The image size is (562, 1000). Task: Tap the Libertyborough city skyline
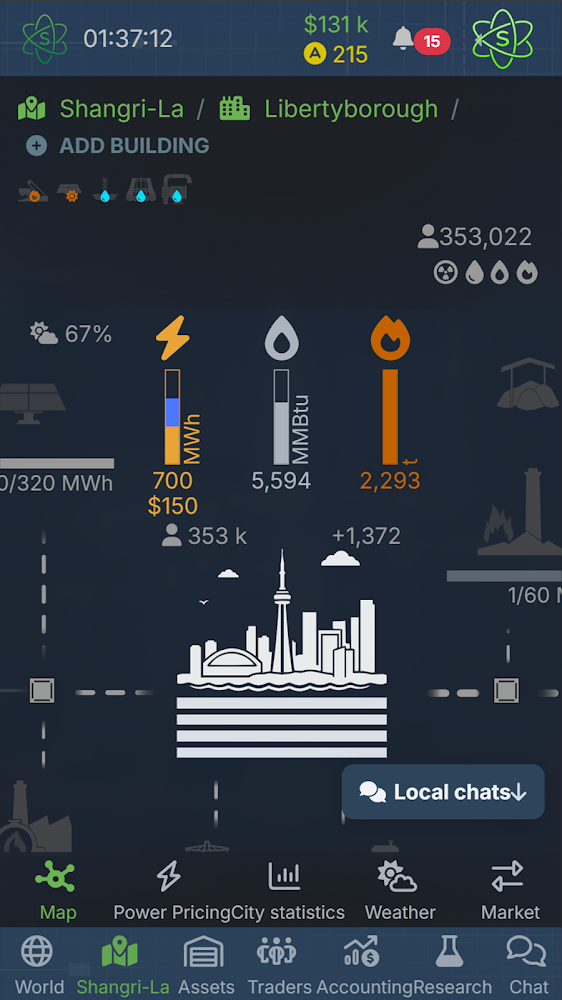pos(281,654)
